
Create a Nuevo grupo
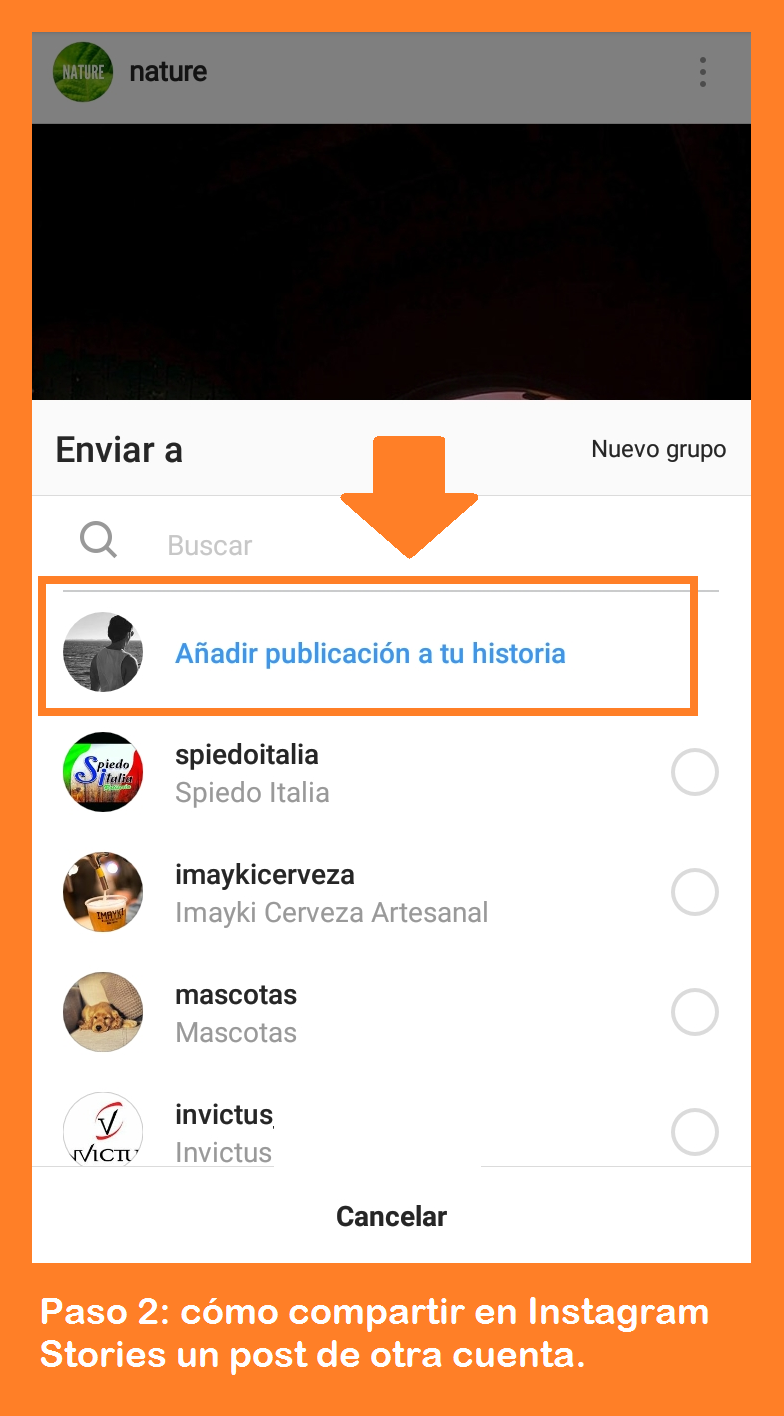point(658,450)
